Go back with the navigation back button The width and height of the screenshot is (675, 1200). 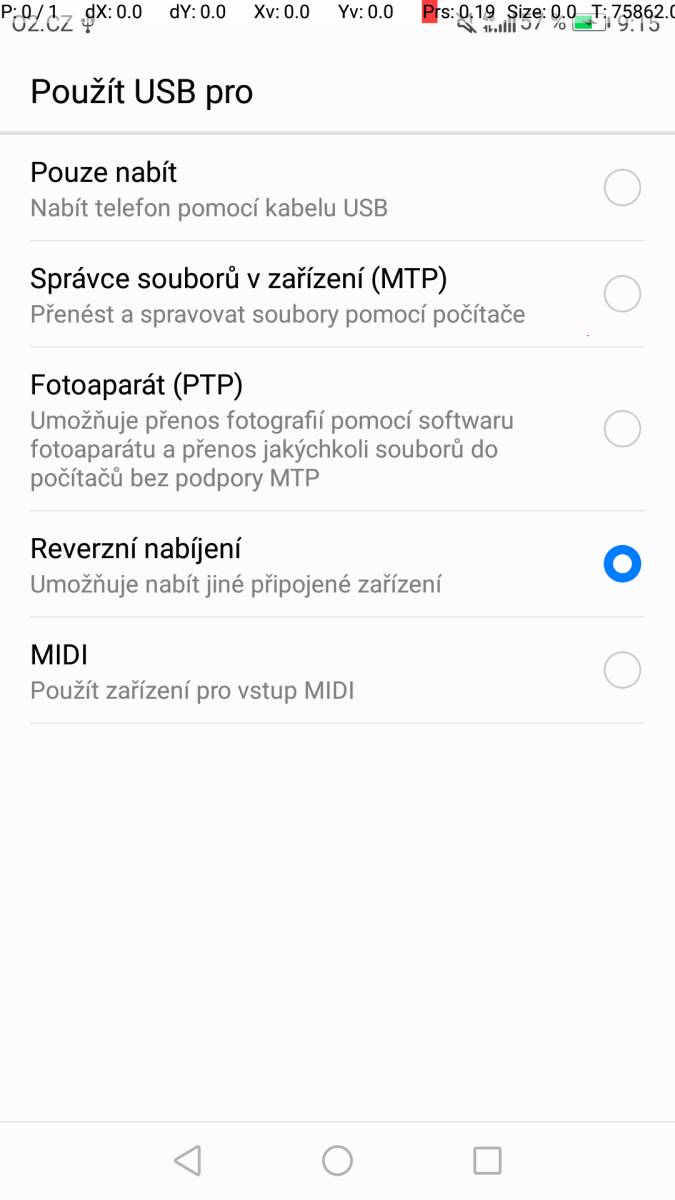pos(187,1160)
